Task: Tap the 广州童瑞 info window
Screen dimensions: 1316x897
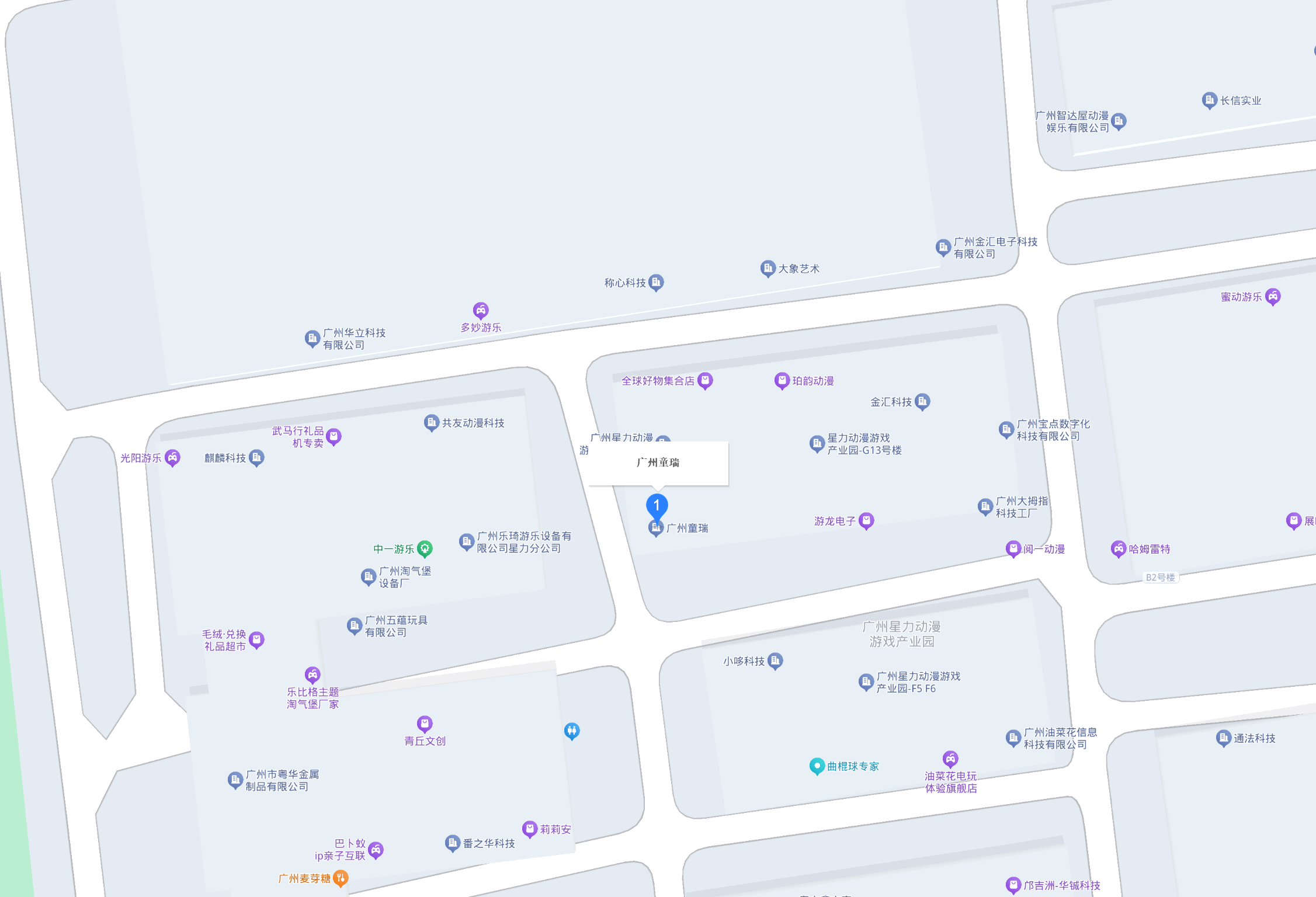Action: click(658, 463)
